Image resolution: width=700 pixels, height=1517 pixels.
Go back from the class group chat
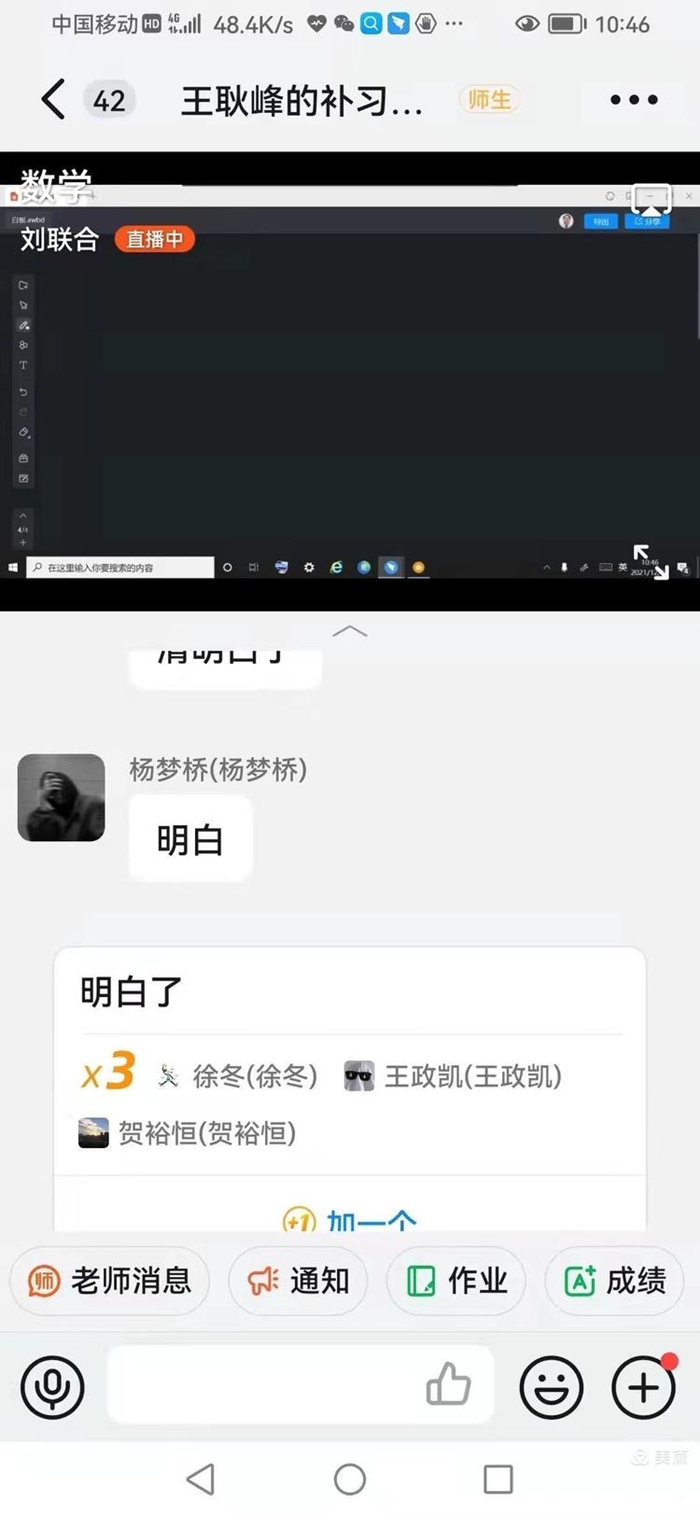(53, 100)
